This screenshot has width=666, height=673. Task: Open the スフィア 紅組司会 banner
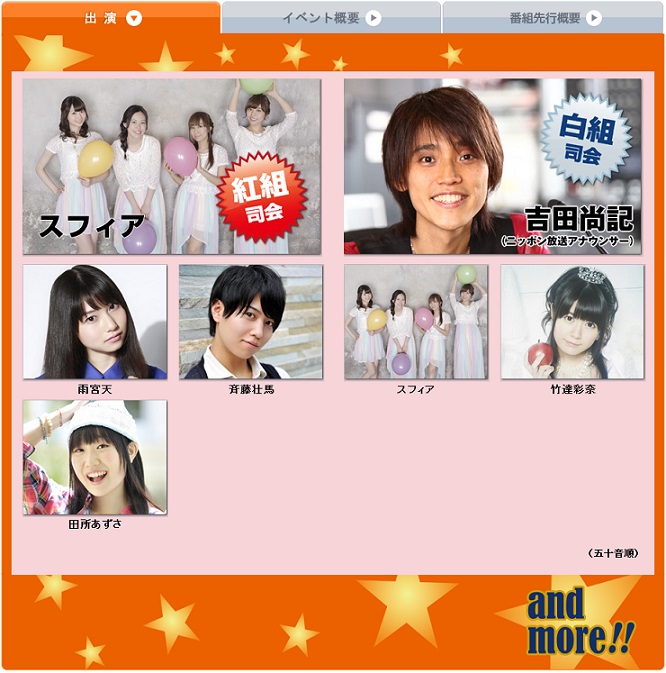[x=172, y=166]
